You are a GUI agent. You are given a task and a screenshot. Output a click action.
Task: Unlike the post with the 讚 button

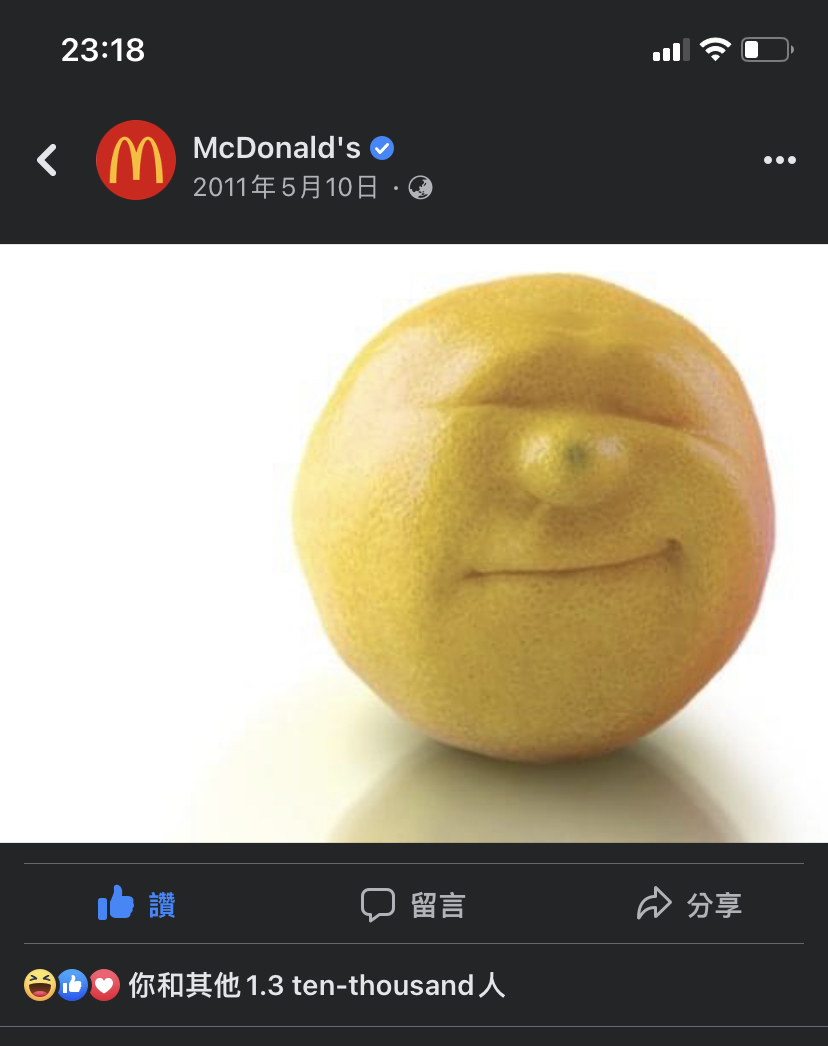click(x=137, y=905)
